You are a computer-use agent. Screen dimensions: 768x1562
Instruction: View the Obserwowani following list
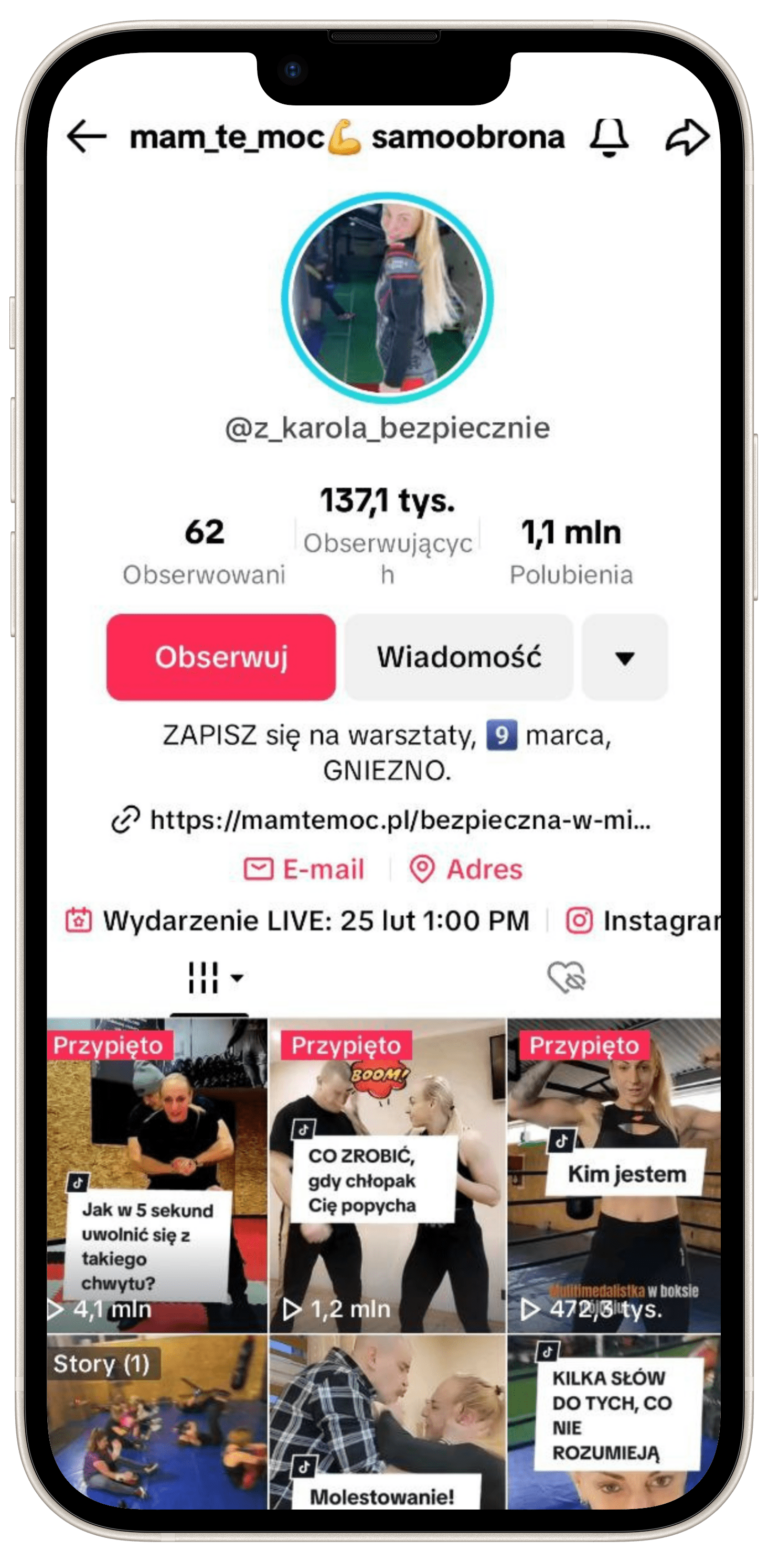click(204, 550)
